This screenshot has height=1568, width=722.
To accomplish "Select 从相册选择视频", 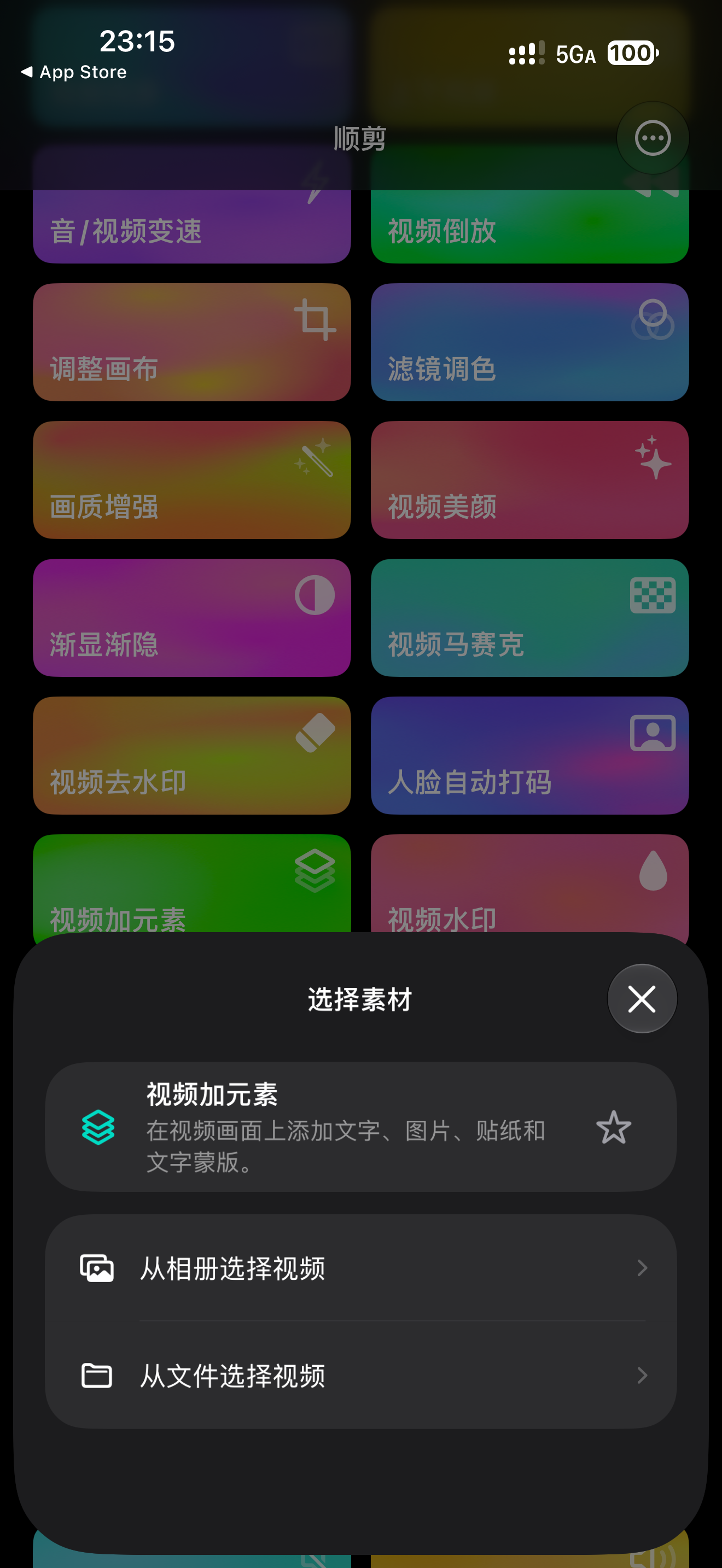I will click(361, 1268).
